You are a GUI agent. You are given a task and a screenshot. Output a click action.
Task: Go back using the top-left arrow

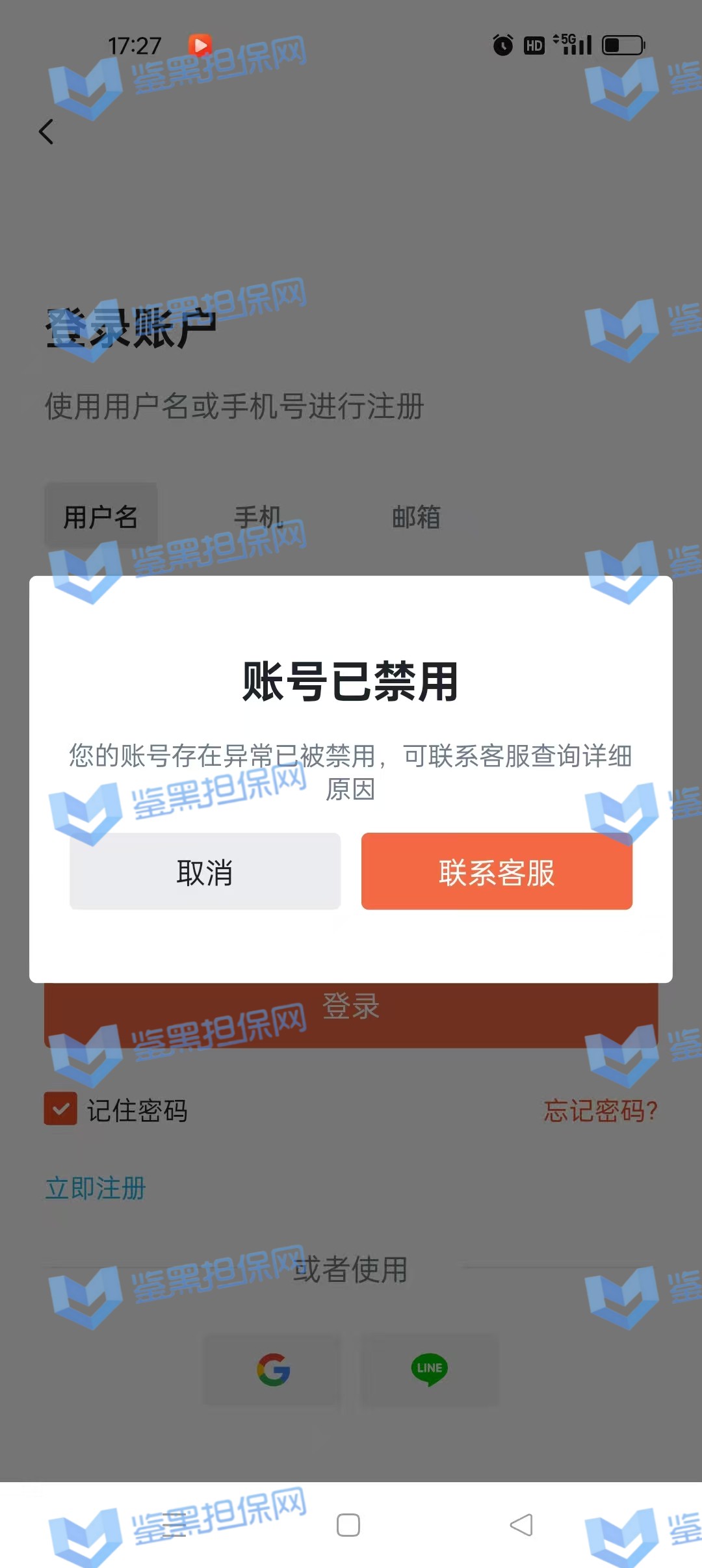46,132
